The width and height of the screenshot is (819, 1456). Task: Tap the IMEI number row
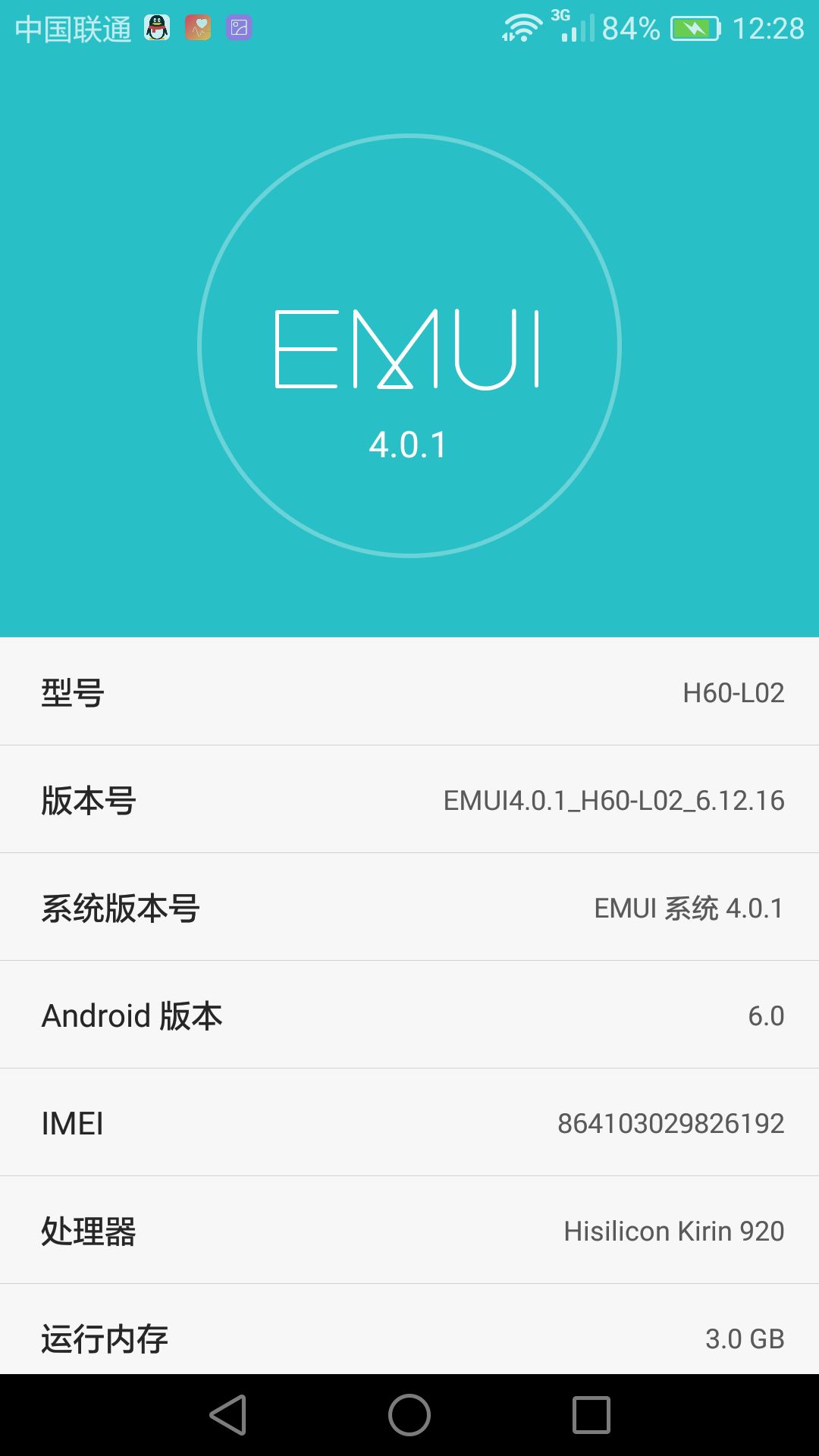point(409,1122)
